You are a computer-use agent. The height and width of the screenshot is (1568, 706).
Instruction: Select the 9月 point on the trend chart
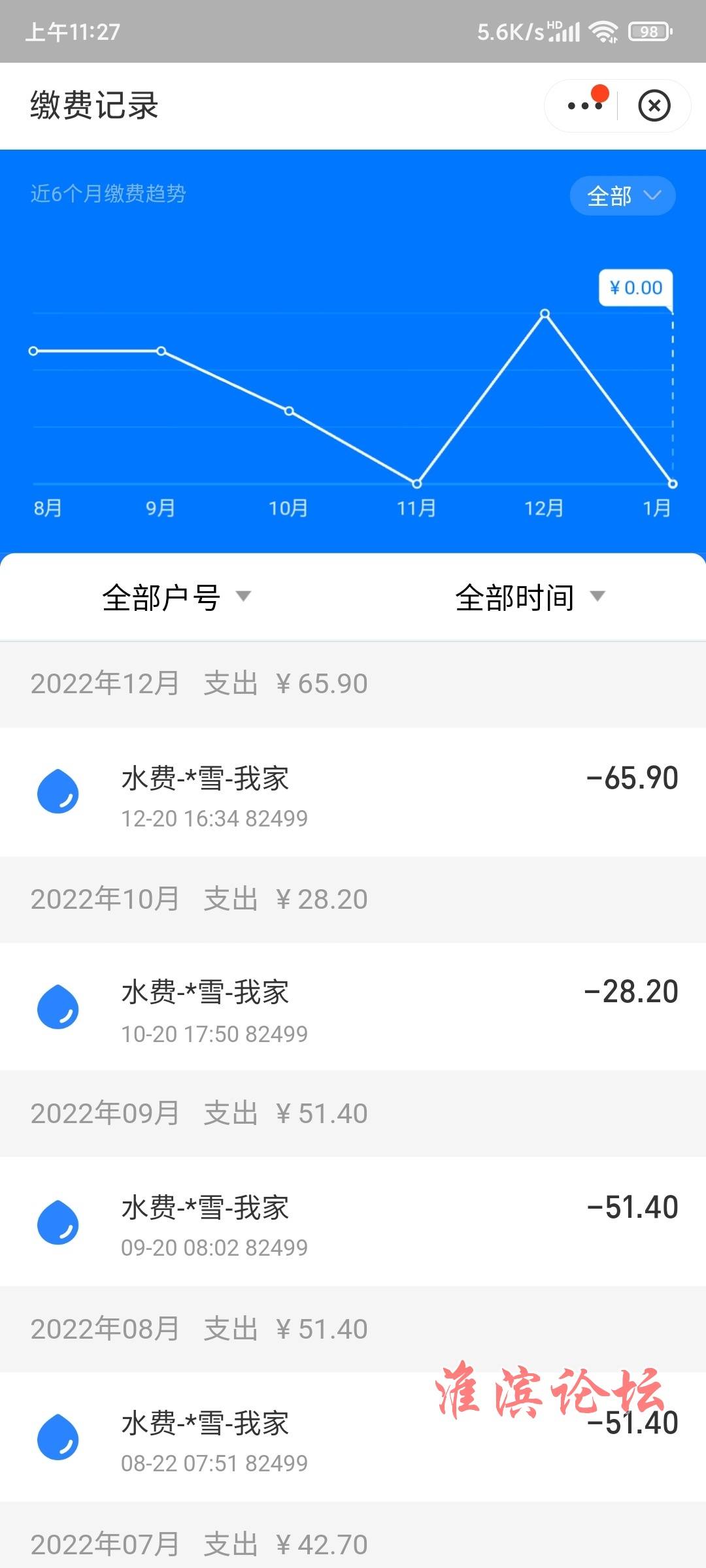pos(161,351)
